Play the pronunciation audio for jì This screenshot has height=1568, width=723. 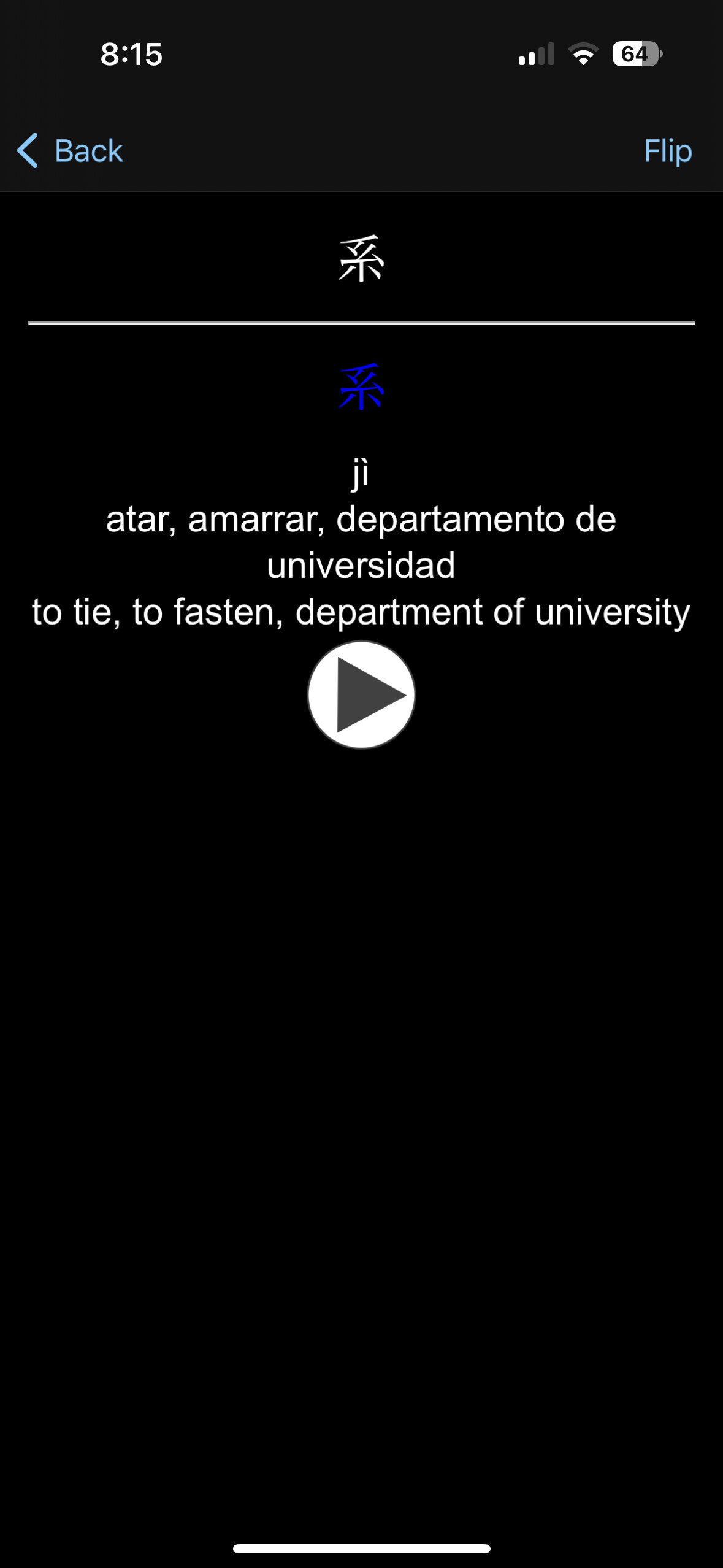pos(361,694)
